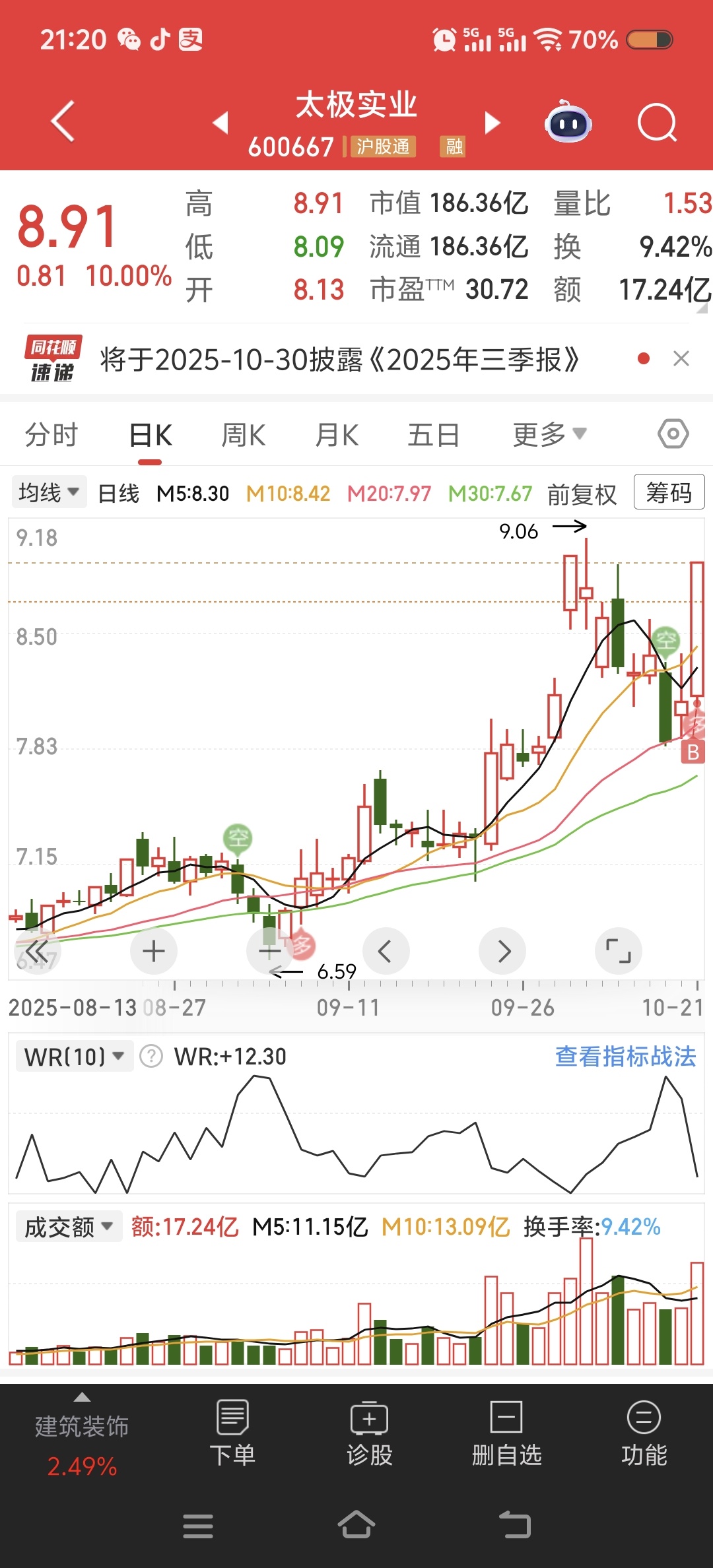Switch to the previous stock

pos(221,123)
